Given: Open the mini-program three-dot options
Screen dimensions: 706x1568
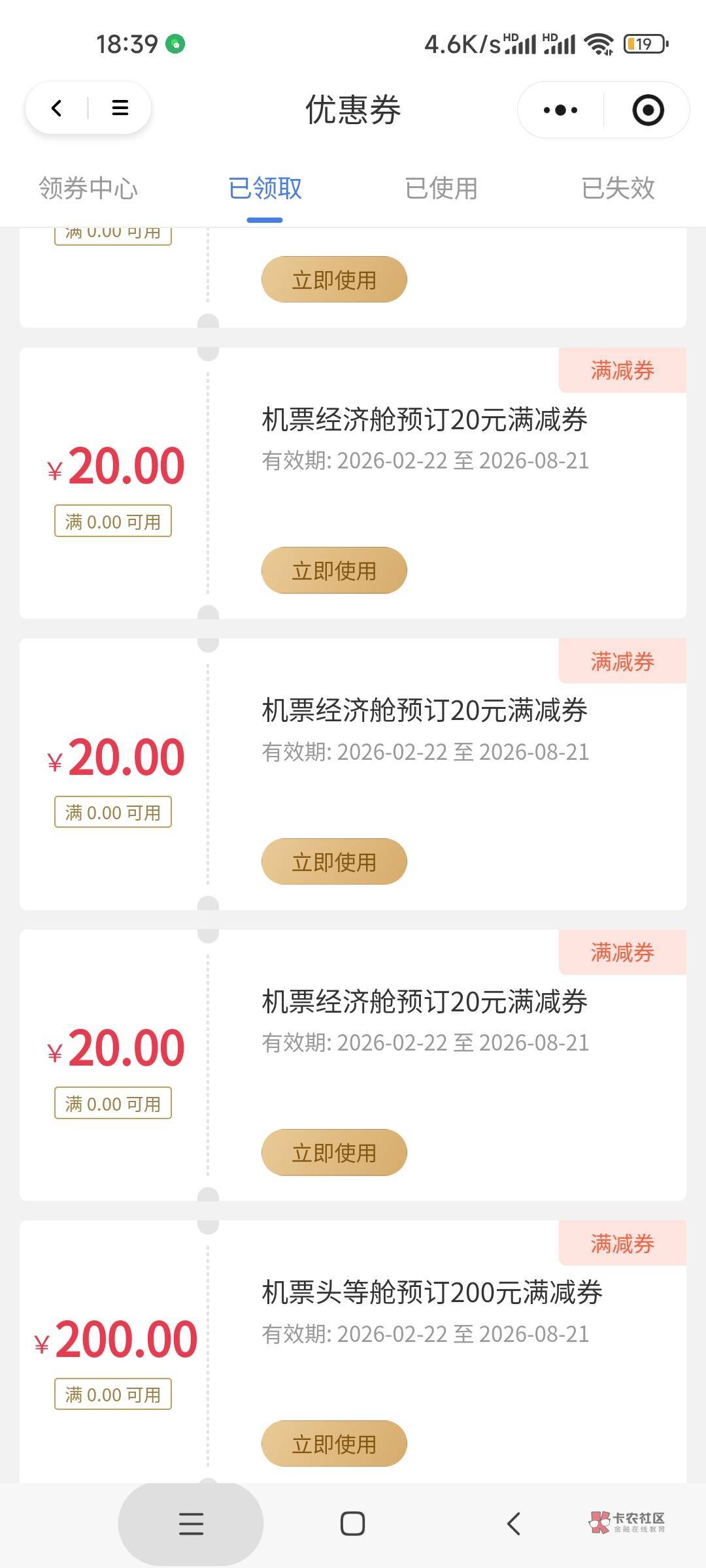Looking at the screenshot, I should (x=561, y=110).
